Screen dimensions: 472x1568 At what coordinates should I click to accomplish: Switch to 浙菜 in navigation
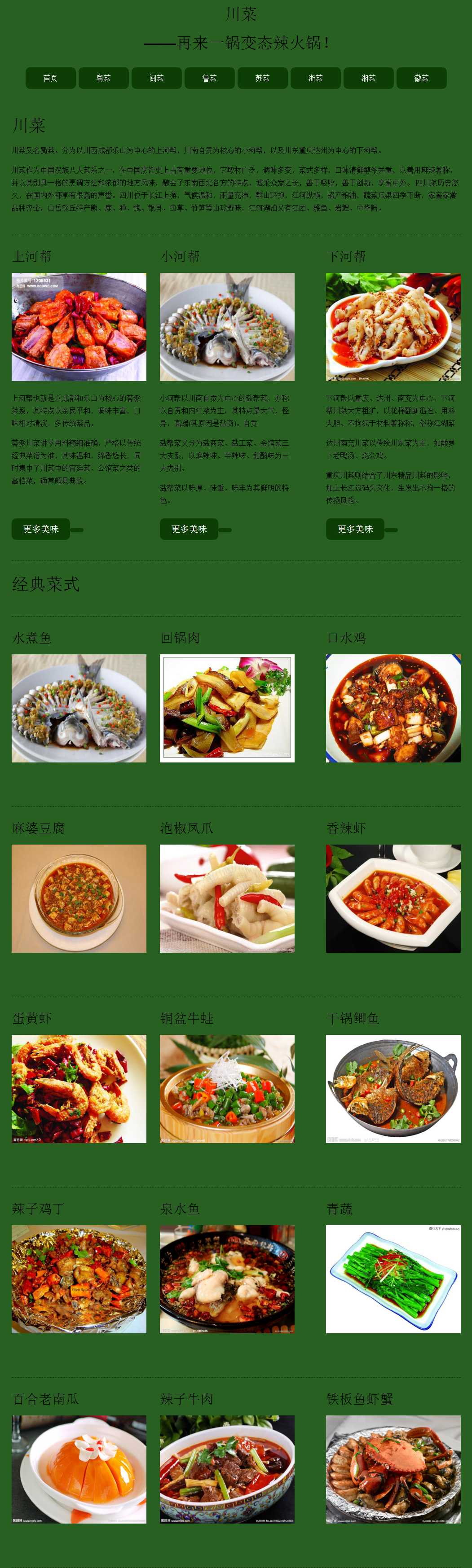315,78
